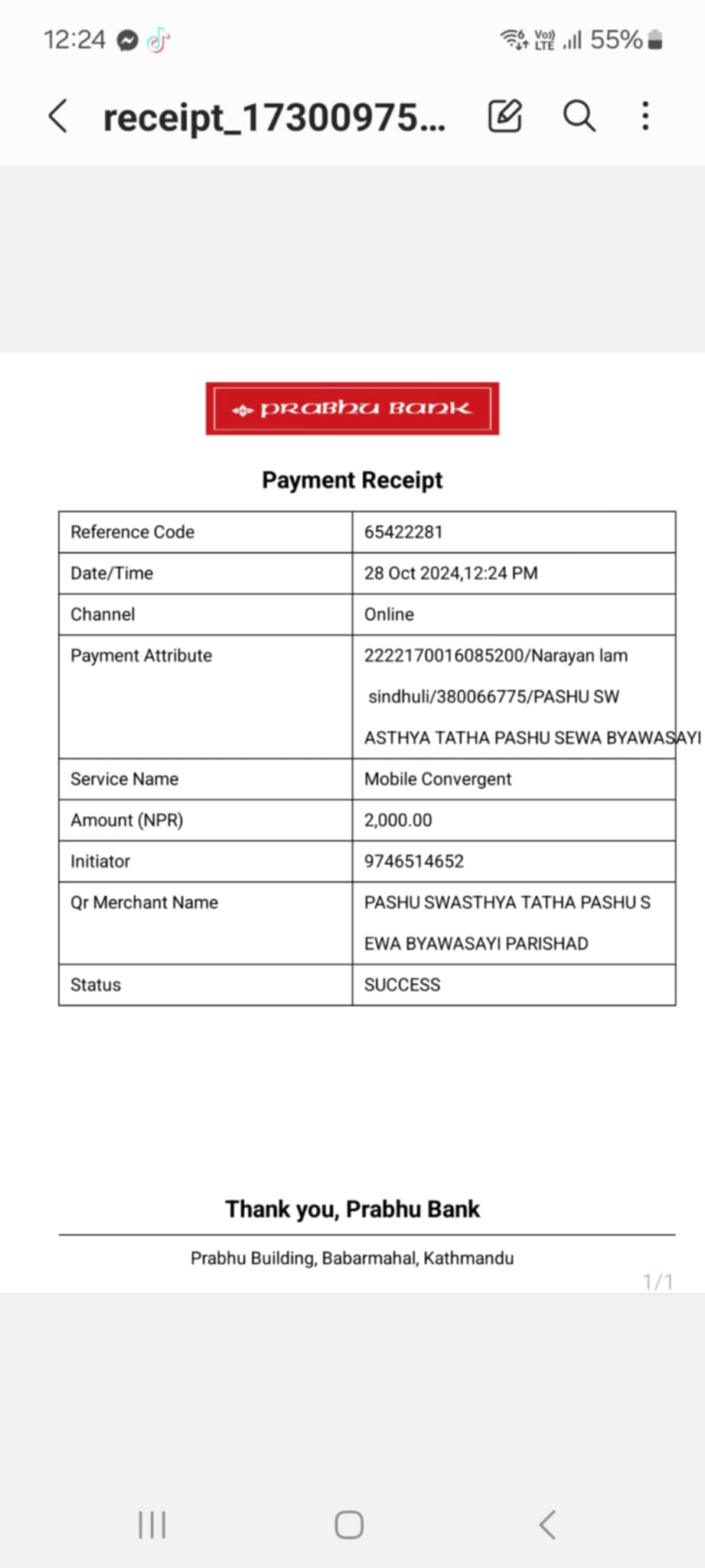
Task: Tap the system back button
Action: pyautogui.click(x=547, y=1524)
